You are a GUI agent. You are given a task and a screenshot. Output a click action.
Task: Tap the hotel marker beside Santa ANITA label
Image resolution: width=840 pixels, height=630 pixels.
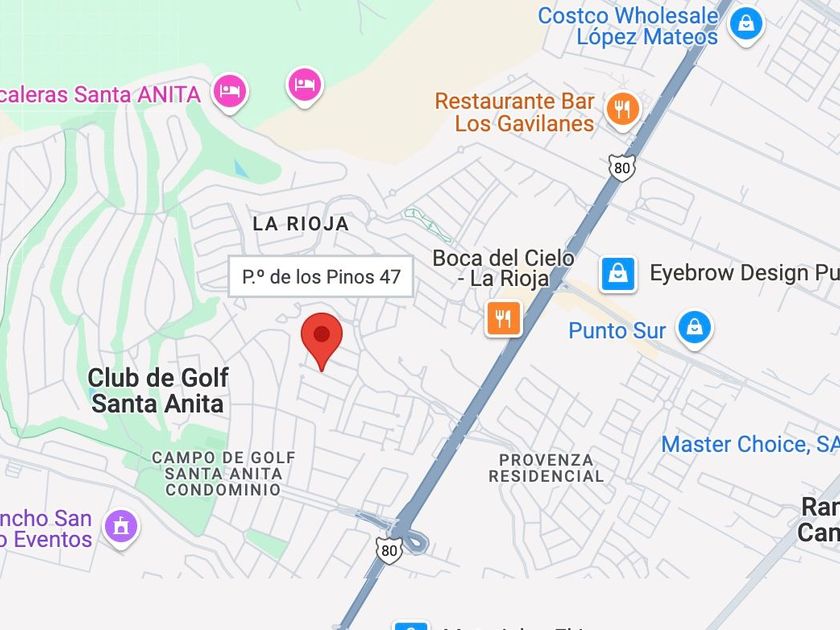[x=230, y=92]
